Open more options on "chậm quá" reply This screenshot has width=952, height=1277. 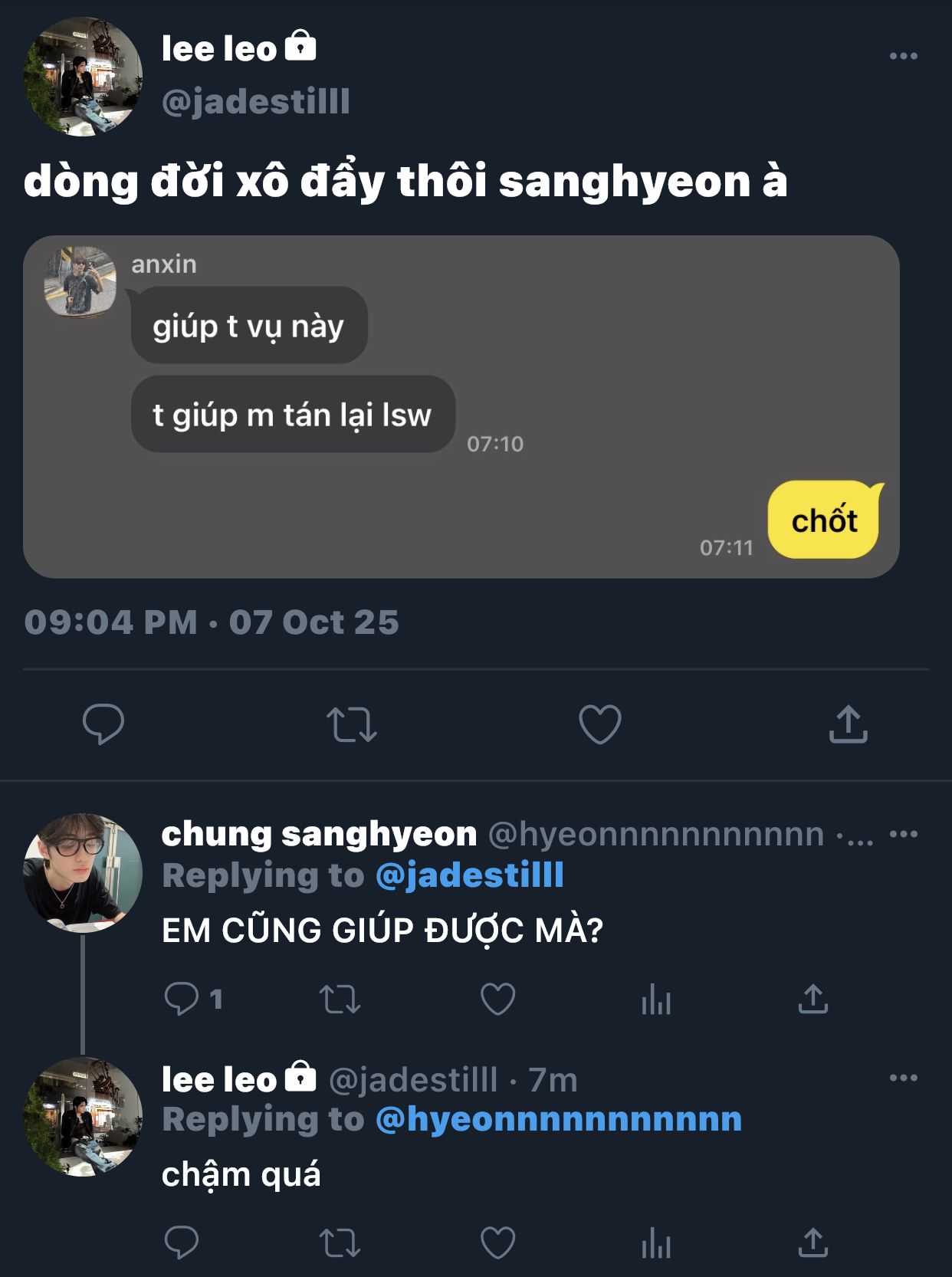[x=903, y=1078]
